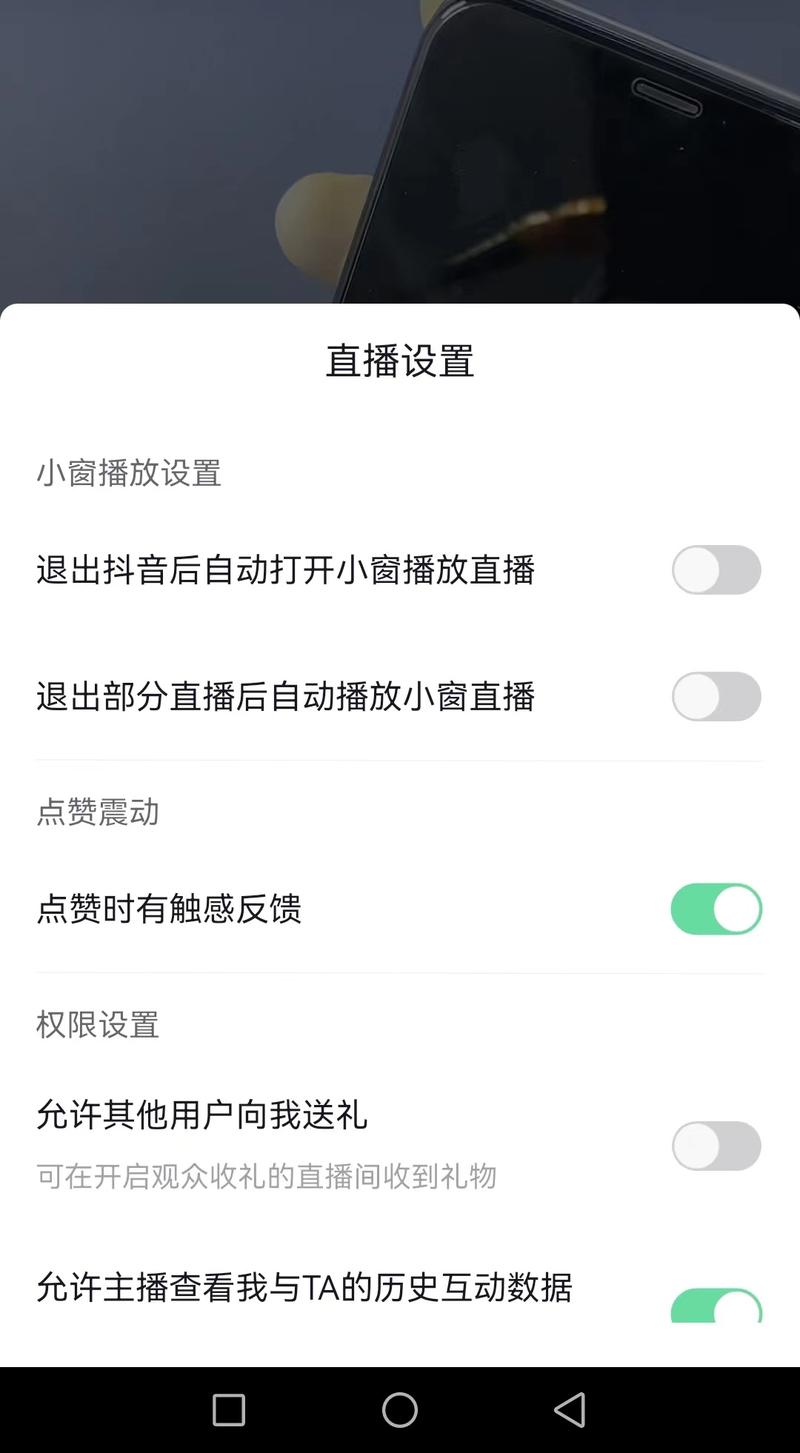Screen dimensions: 800x1453
Task: Click the 点赞震动 section label
Action: 97,813
